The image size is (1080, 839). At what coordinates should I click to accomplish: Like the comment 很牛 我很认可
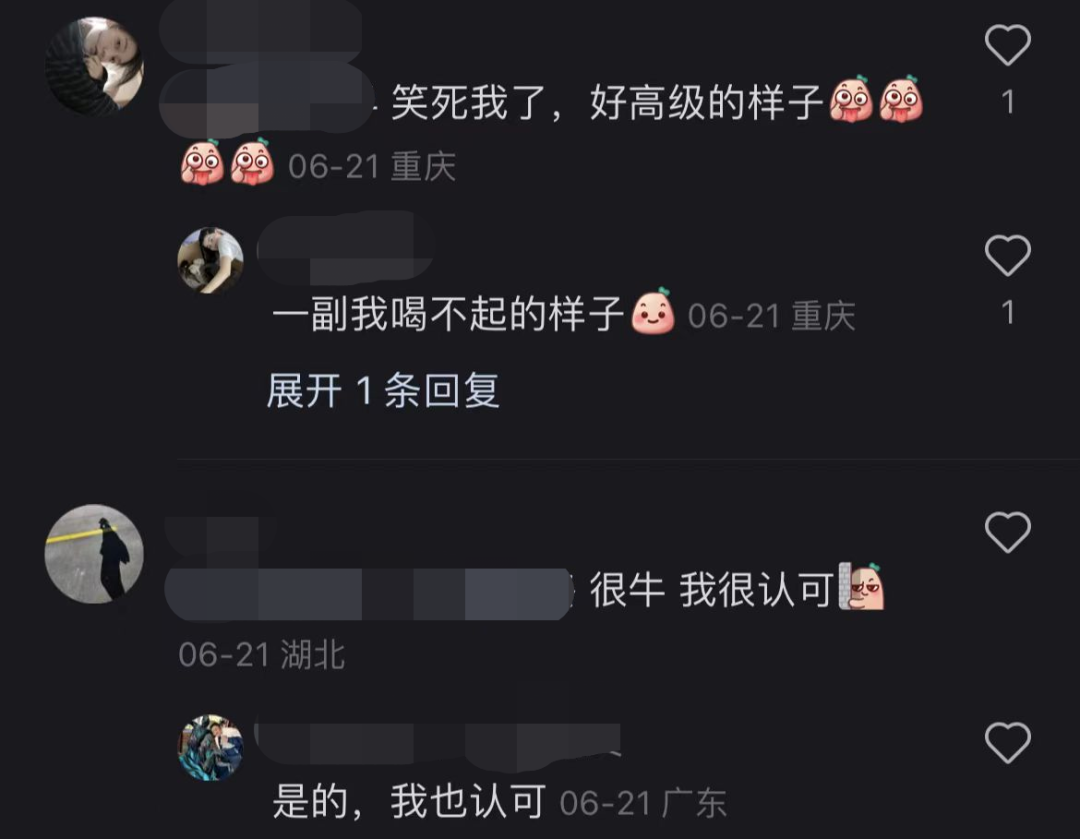1007,532
